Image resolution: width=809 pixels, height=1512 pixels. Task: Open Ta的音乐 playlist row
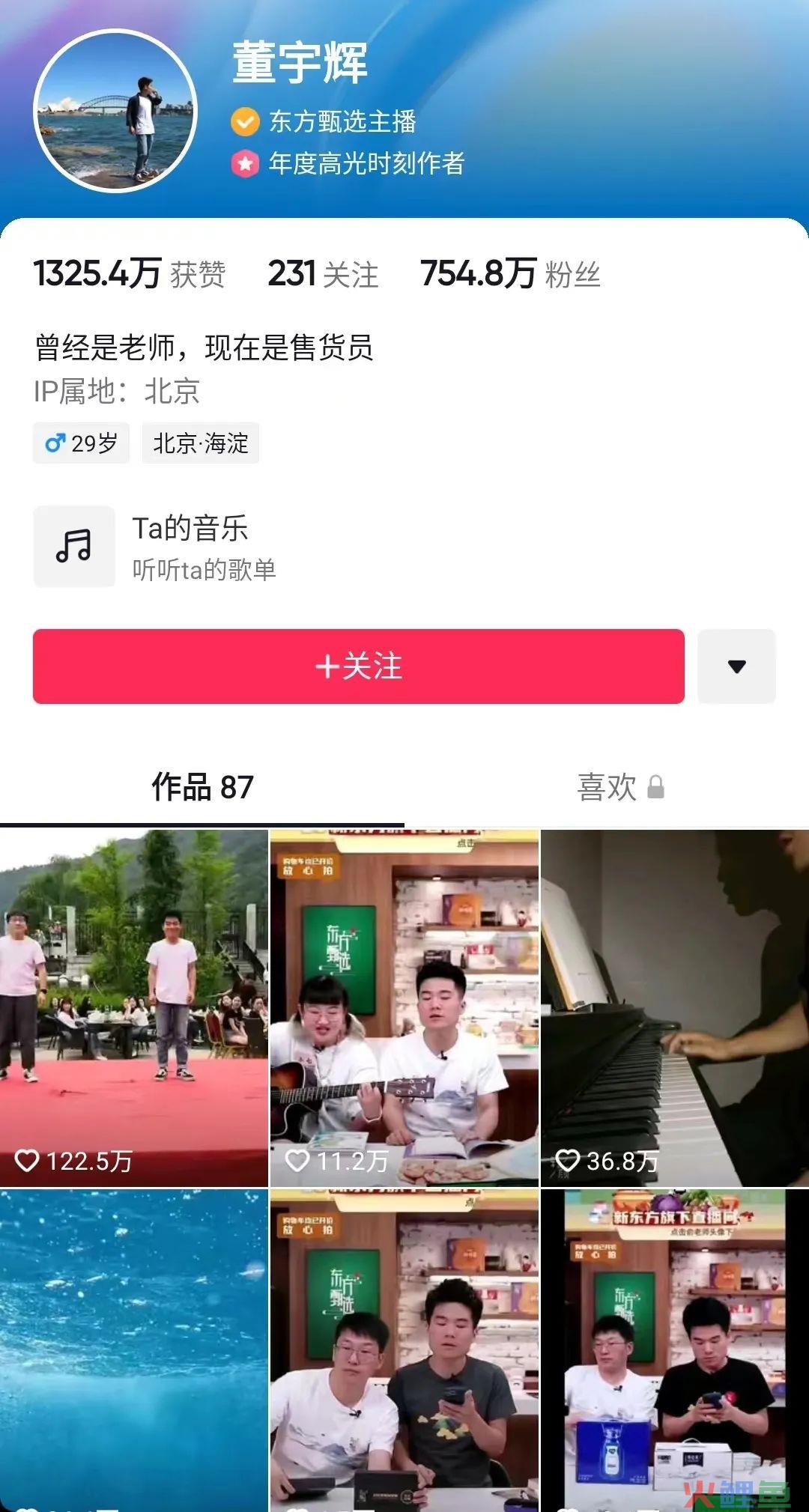pyautogui.click(x=202, y=547)
